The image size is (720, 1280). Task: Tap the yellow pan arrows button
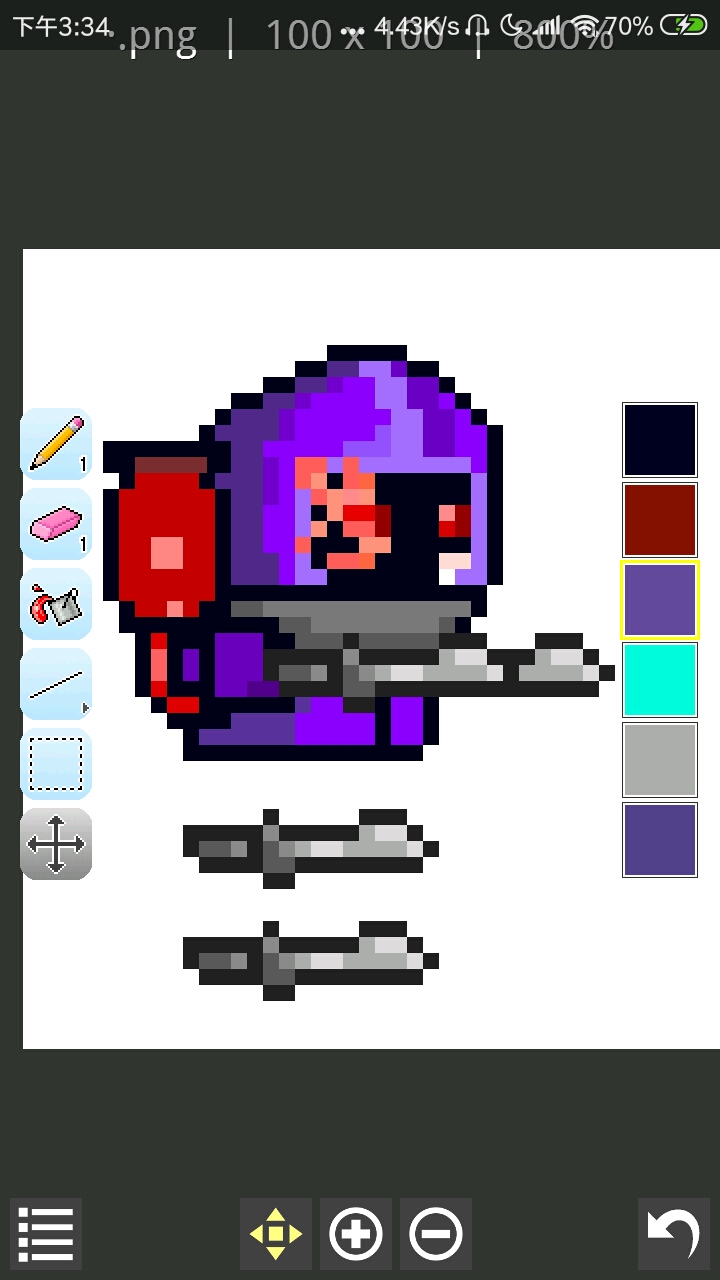point(275,1234)
